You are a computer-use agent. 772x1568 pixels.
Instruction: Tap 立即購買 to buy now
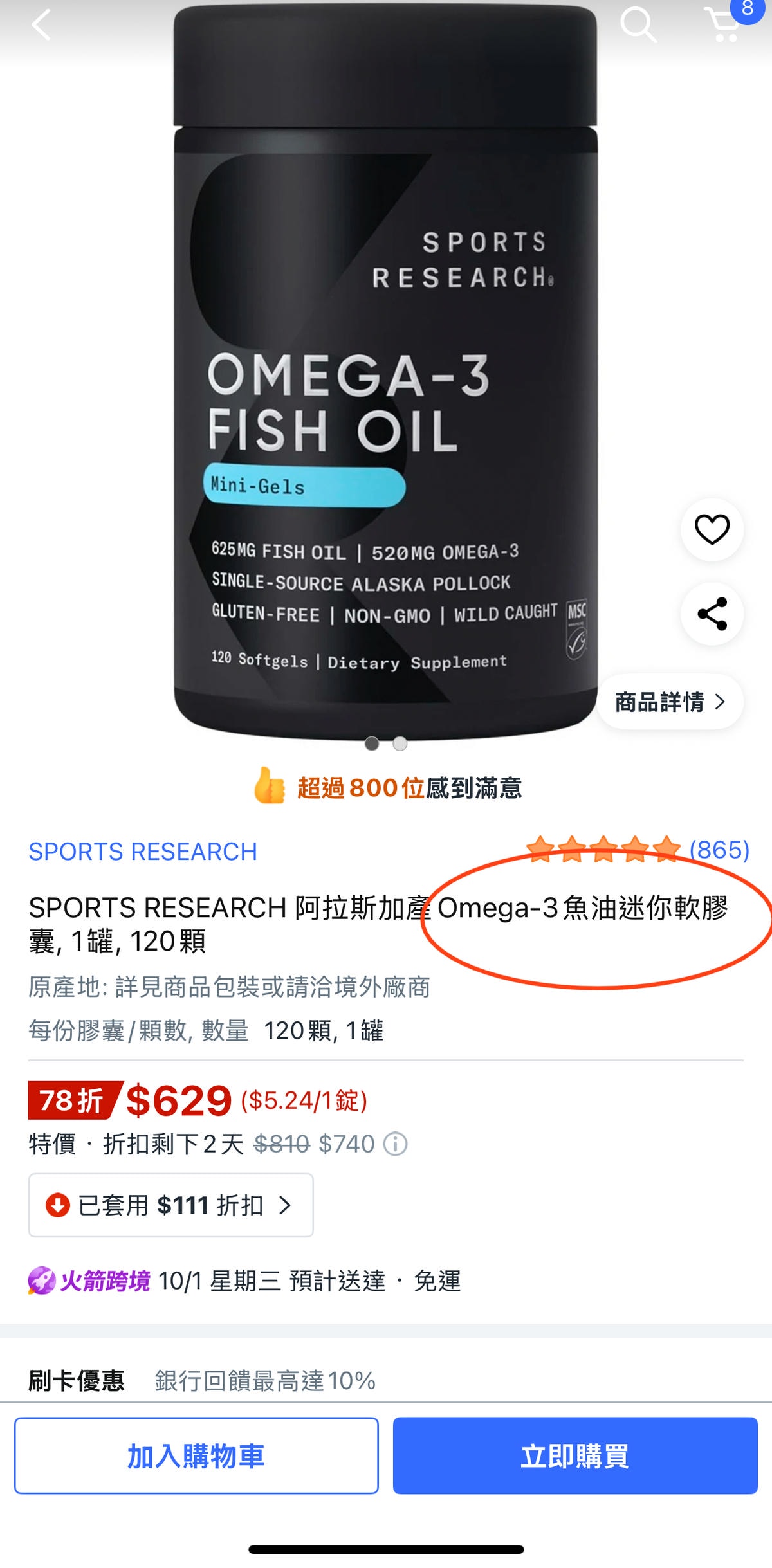[x=574, y=1456]
